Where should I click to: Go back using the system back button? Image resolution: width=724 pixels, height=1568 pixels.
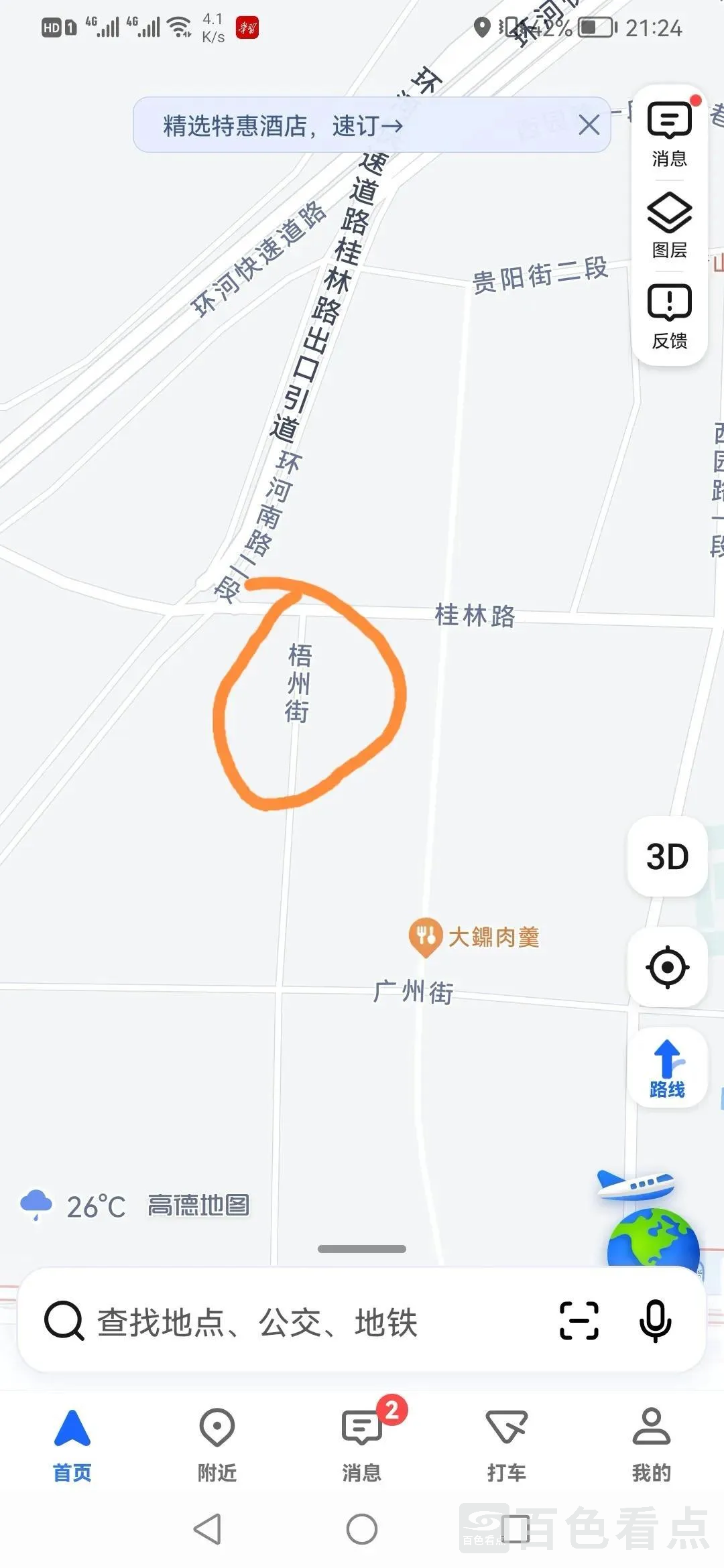point(207,1529)
